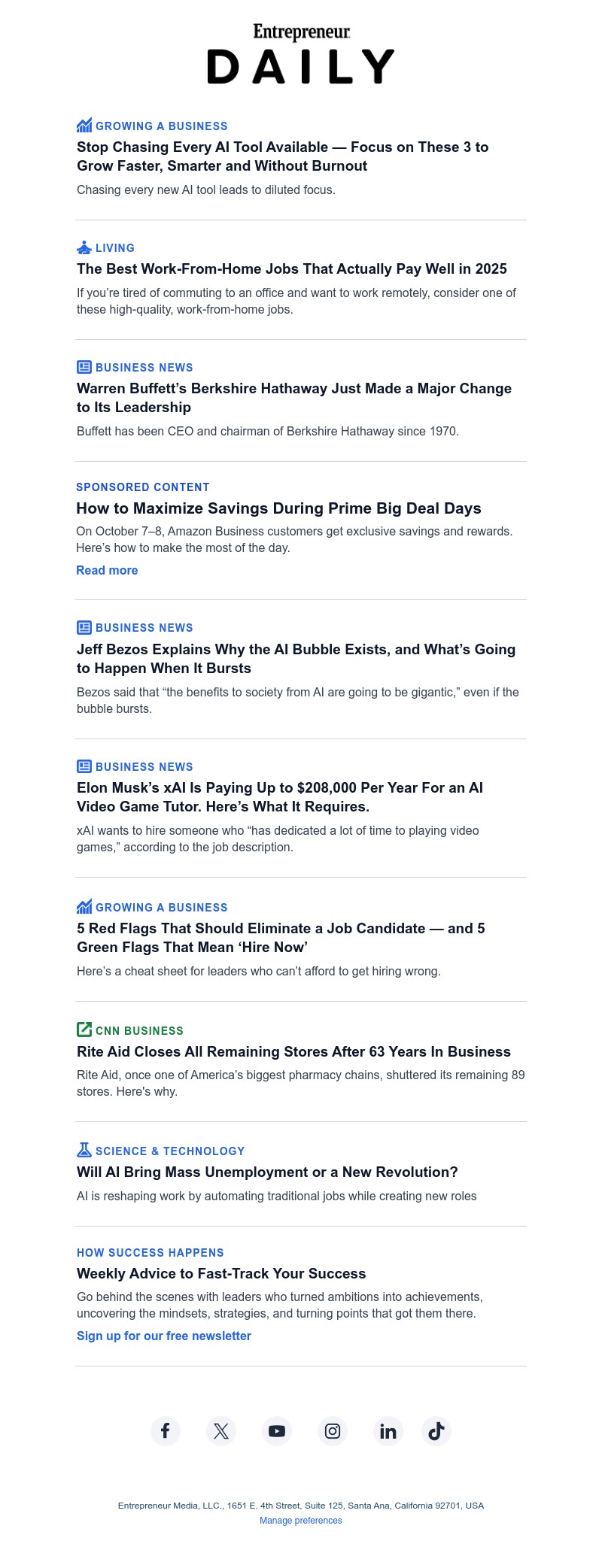Sign up for our free newsletter
The image size is (602, 1568).
click(x=164, y=1336)
